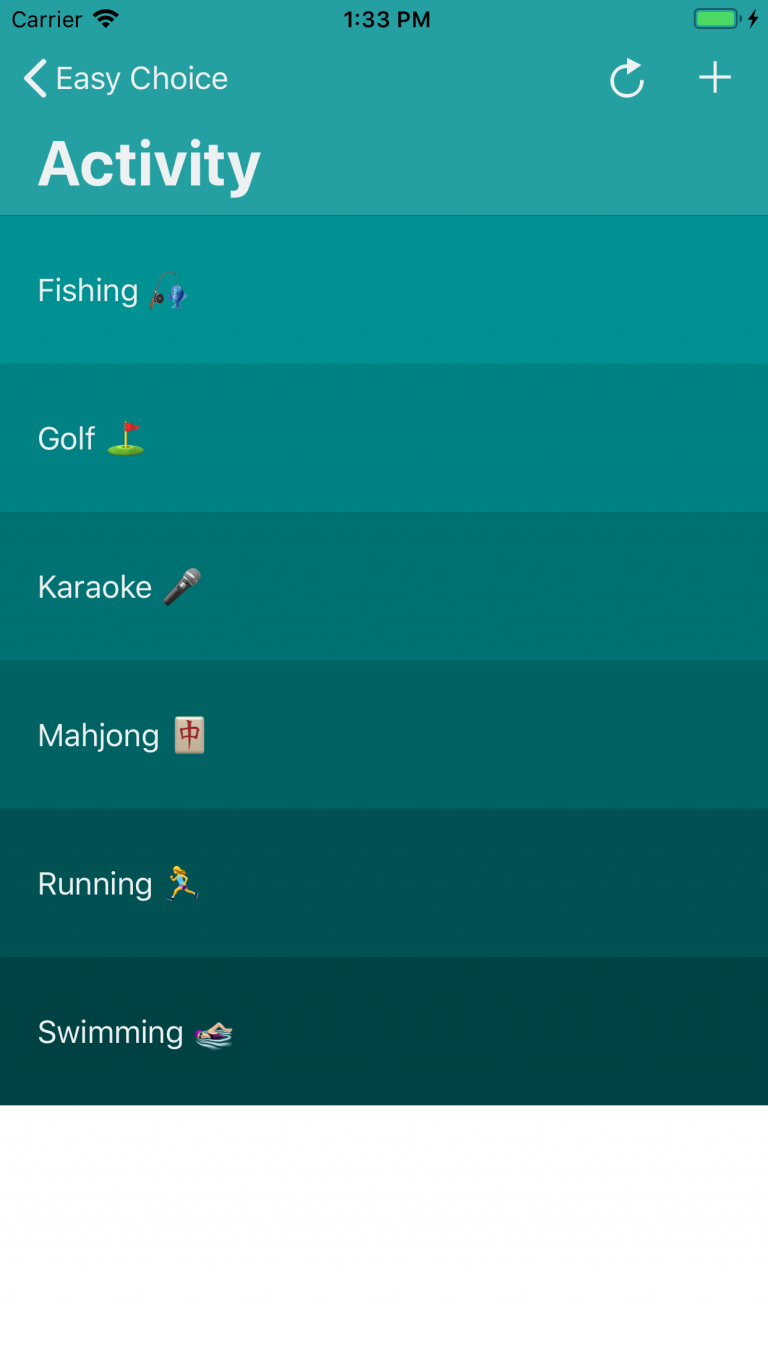Select the Fishing activity row
This screenshot has width=768, height=1365.
pyautogui.click(x=384, y=291)
